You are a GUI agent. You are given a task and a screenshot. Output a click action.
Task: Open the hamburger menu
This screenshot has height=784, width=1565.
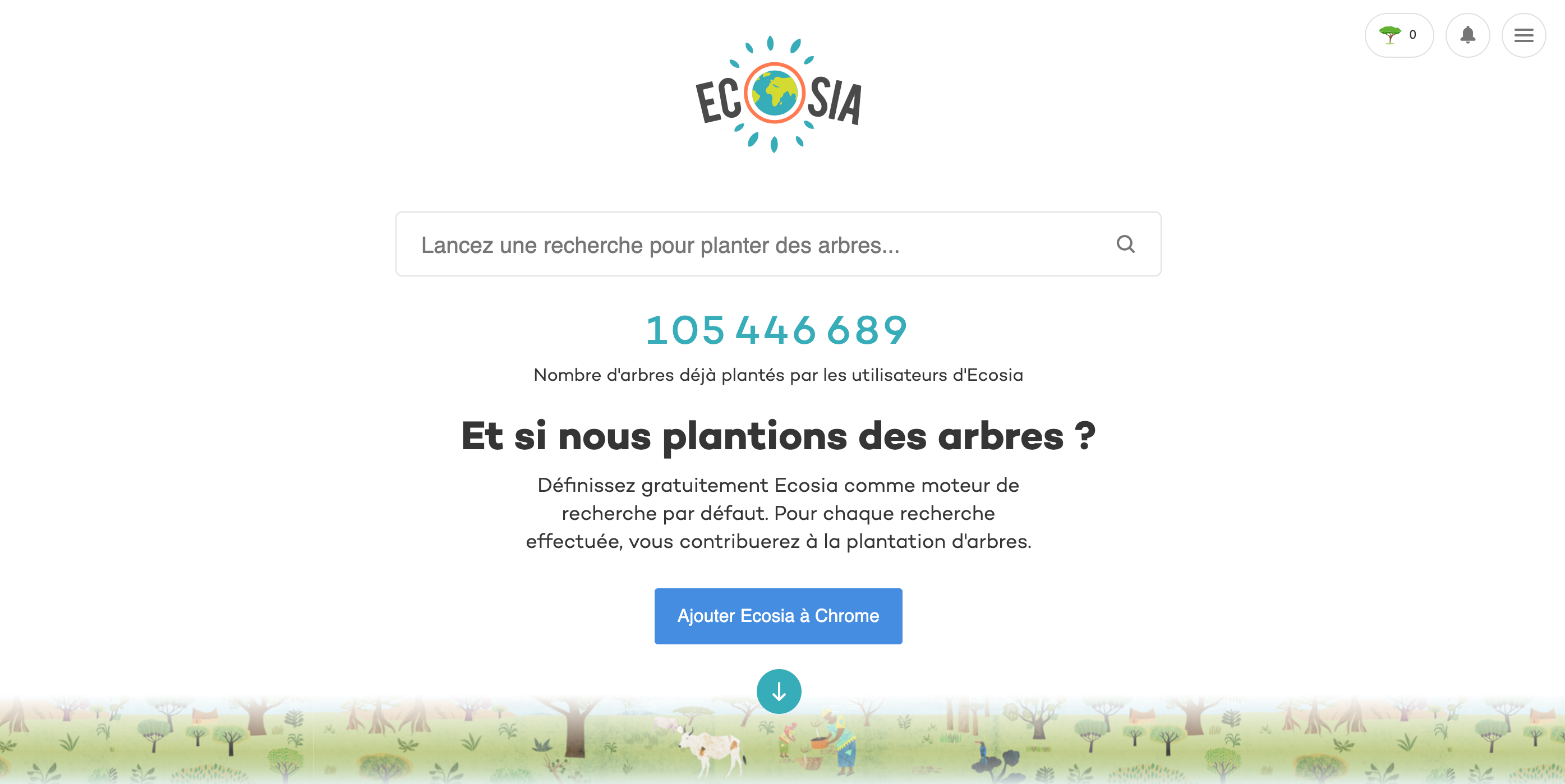point(1523,35)
